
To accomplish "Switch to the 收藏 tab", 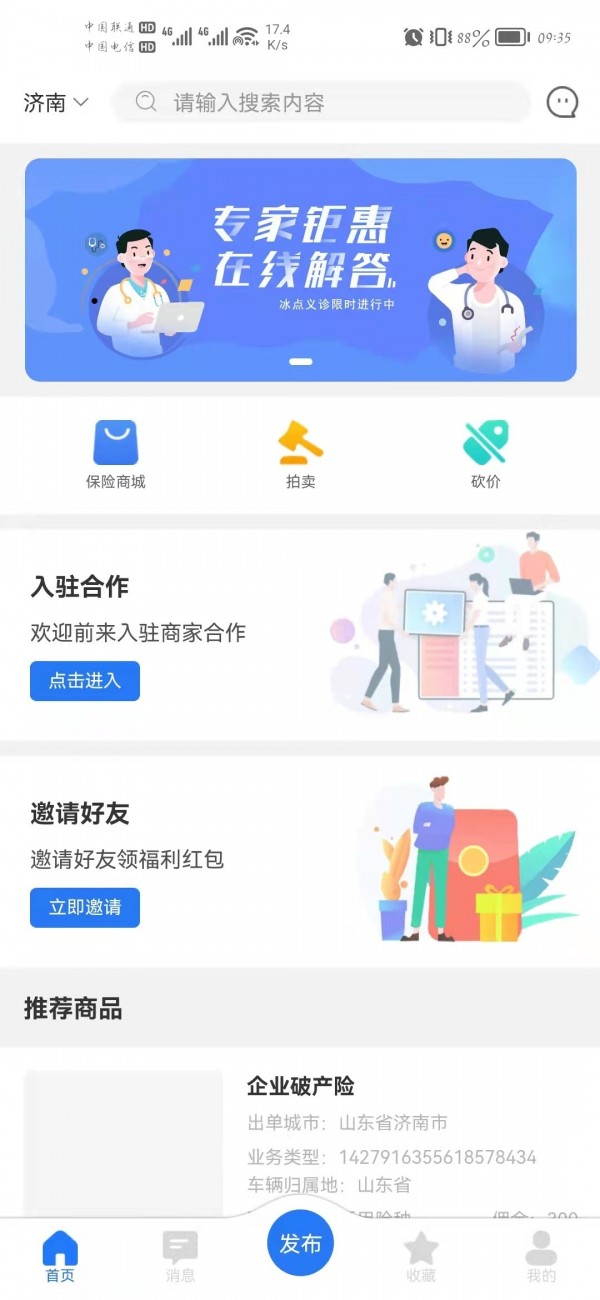I will pyautogui.click(x=421, y=1257).
